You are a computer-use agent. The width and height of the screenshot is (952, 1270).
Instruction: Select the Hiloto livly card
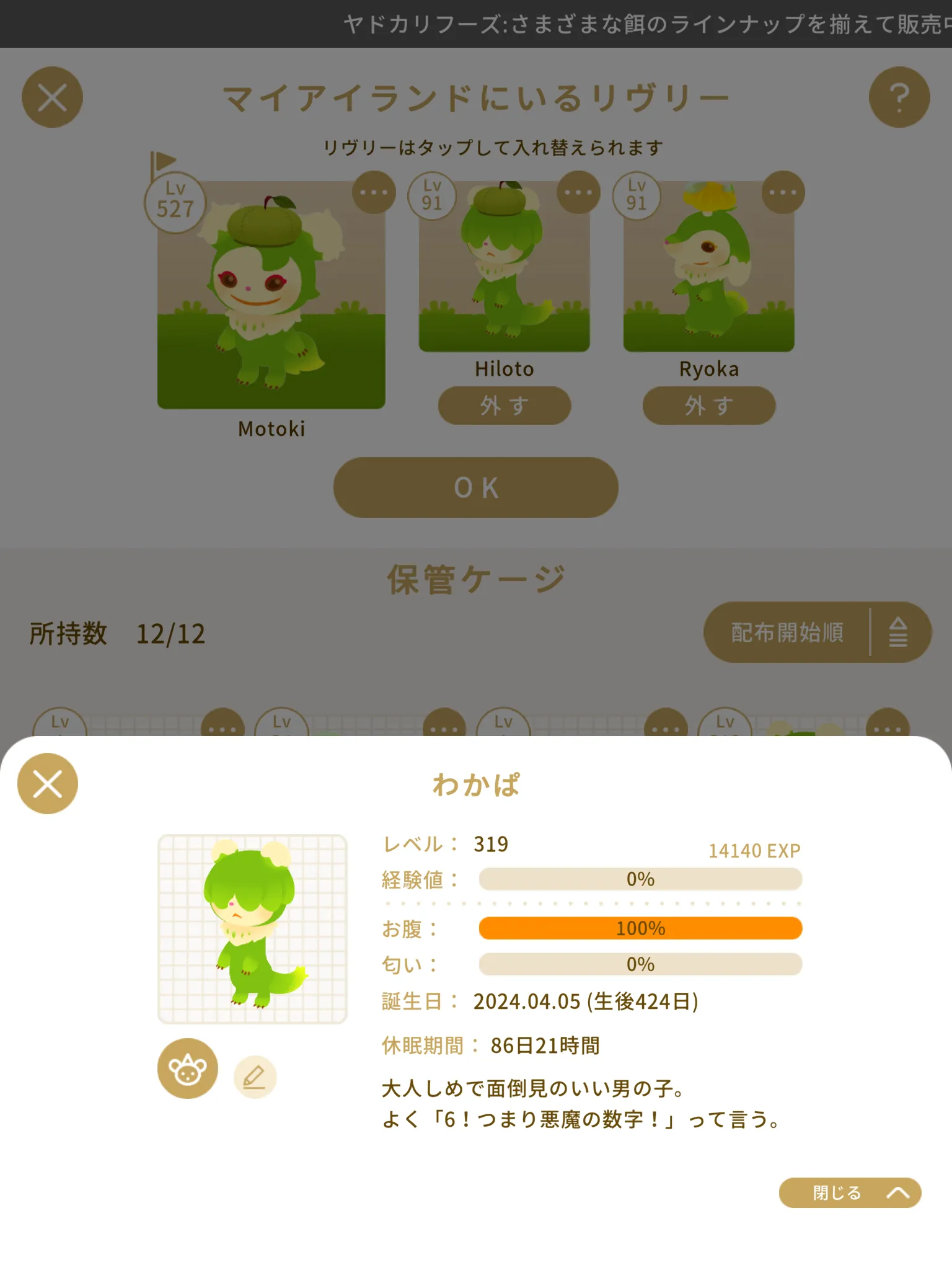click(x=505, y=267)
